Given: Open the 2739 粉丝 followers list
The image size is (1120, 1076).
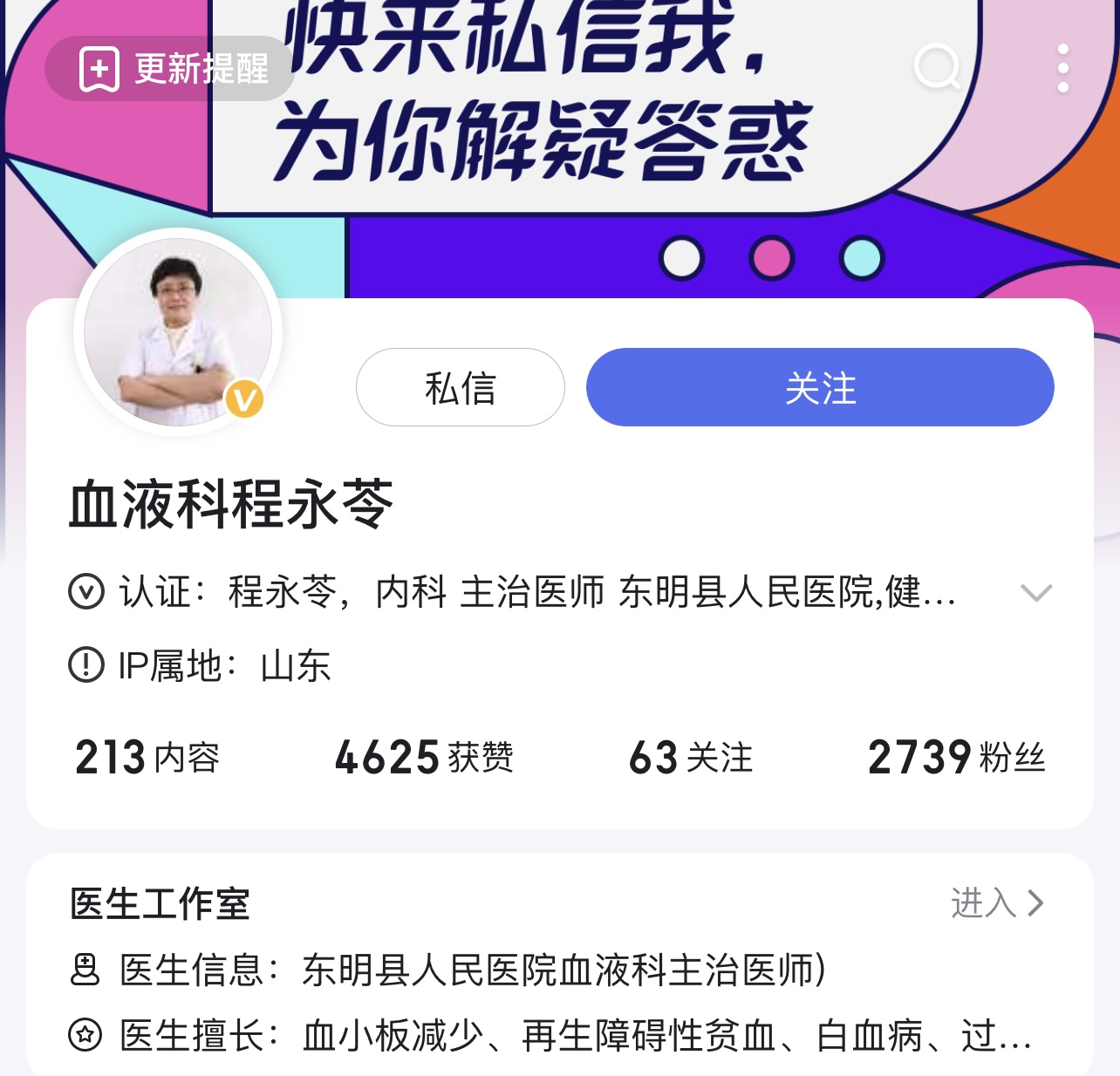Looking at the screenshot, I should (x=956, y=757).
